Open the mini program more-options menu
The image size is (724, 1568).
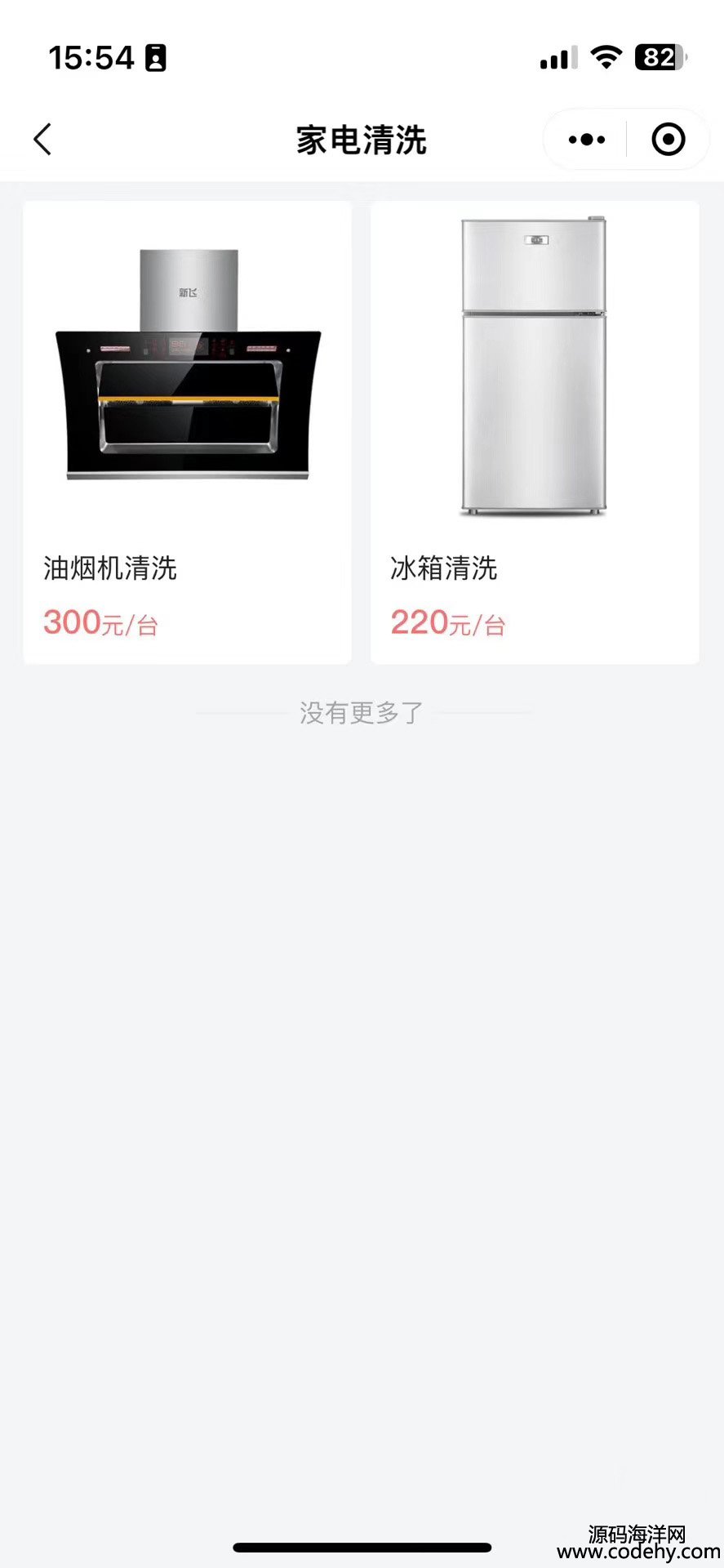click(x=587, y=140)
